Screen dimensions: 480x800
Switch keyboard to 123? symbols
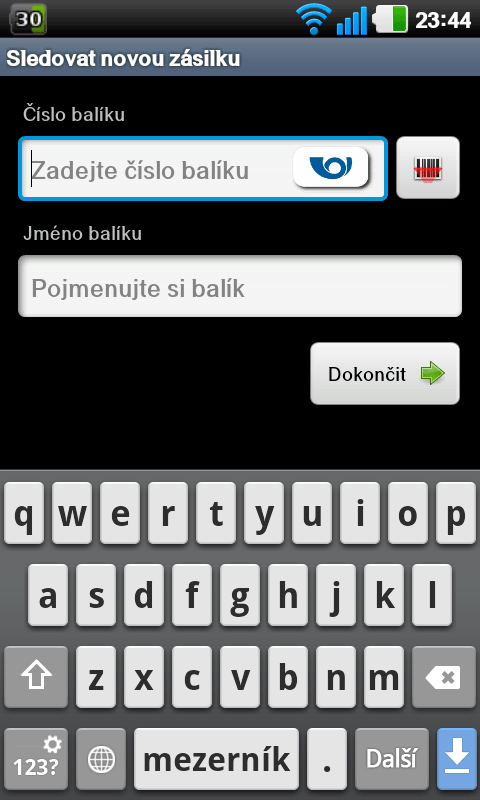pyautogui.click(x=36, y=759)
